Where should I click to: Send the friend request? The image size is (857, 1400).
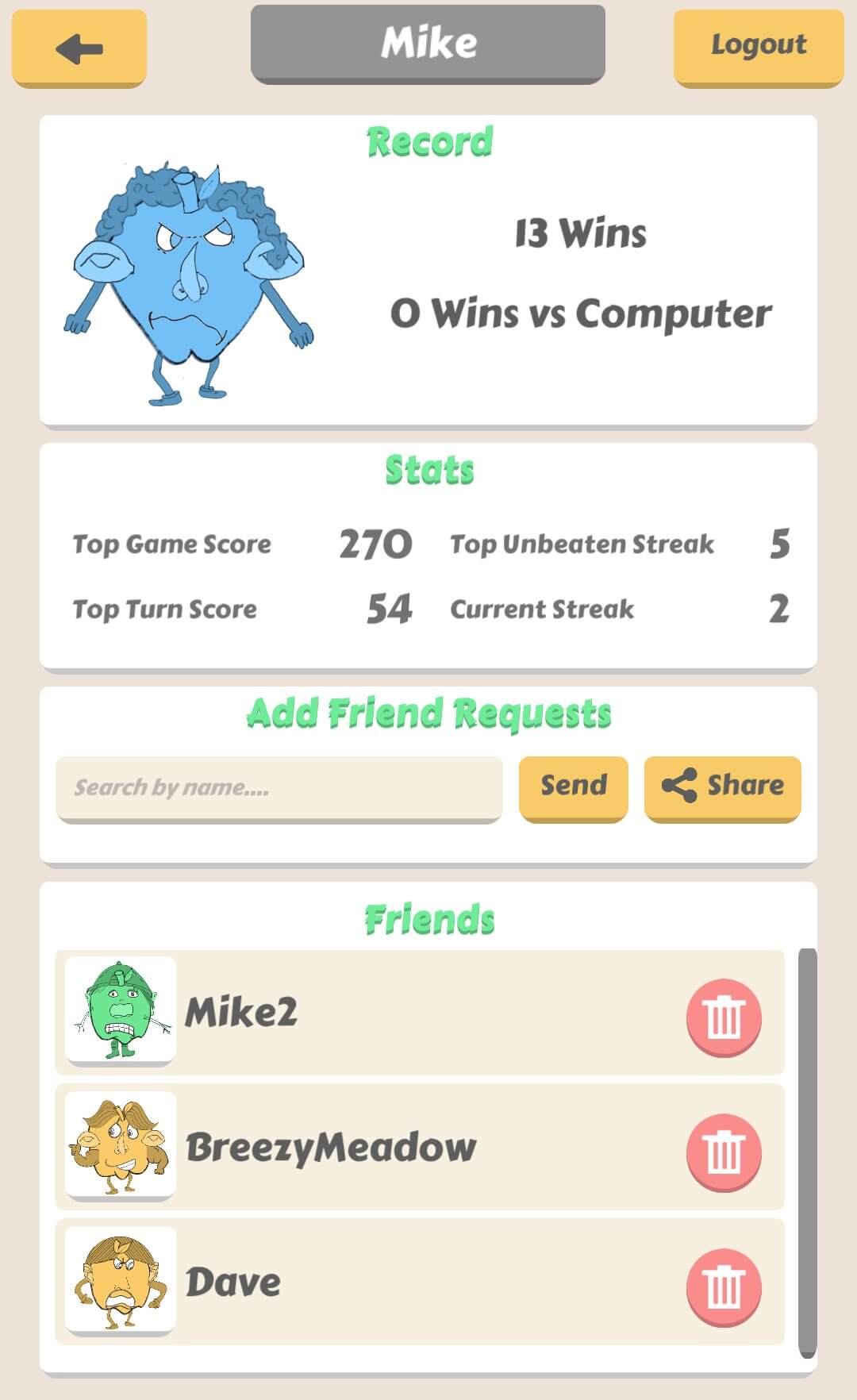[573, 787]
